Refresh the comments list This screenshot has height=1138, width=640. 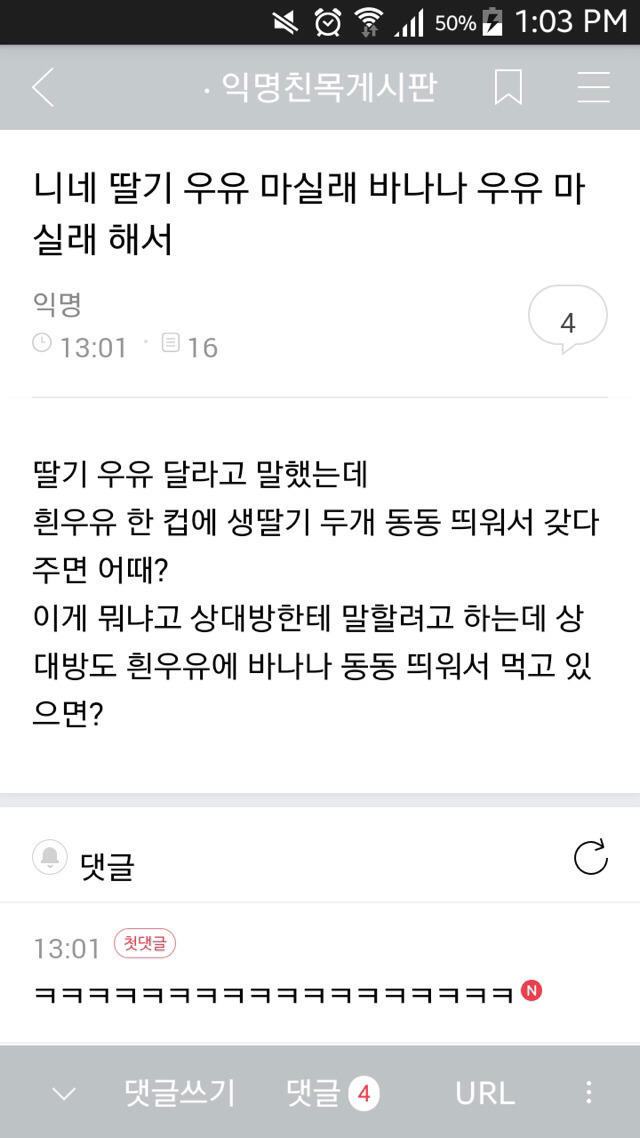pos(591,857)
